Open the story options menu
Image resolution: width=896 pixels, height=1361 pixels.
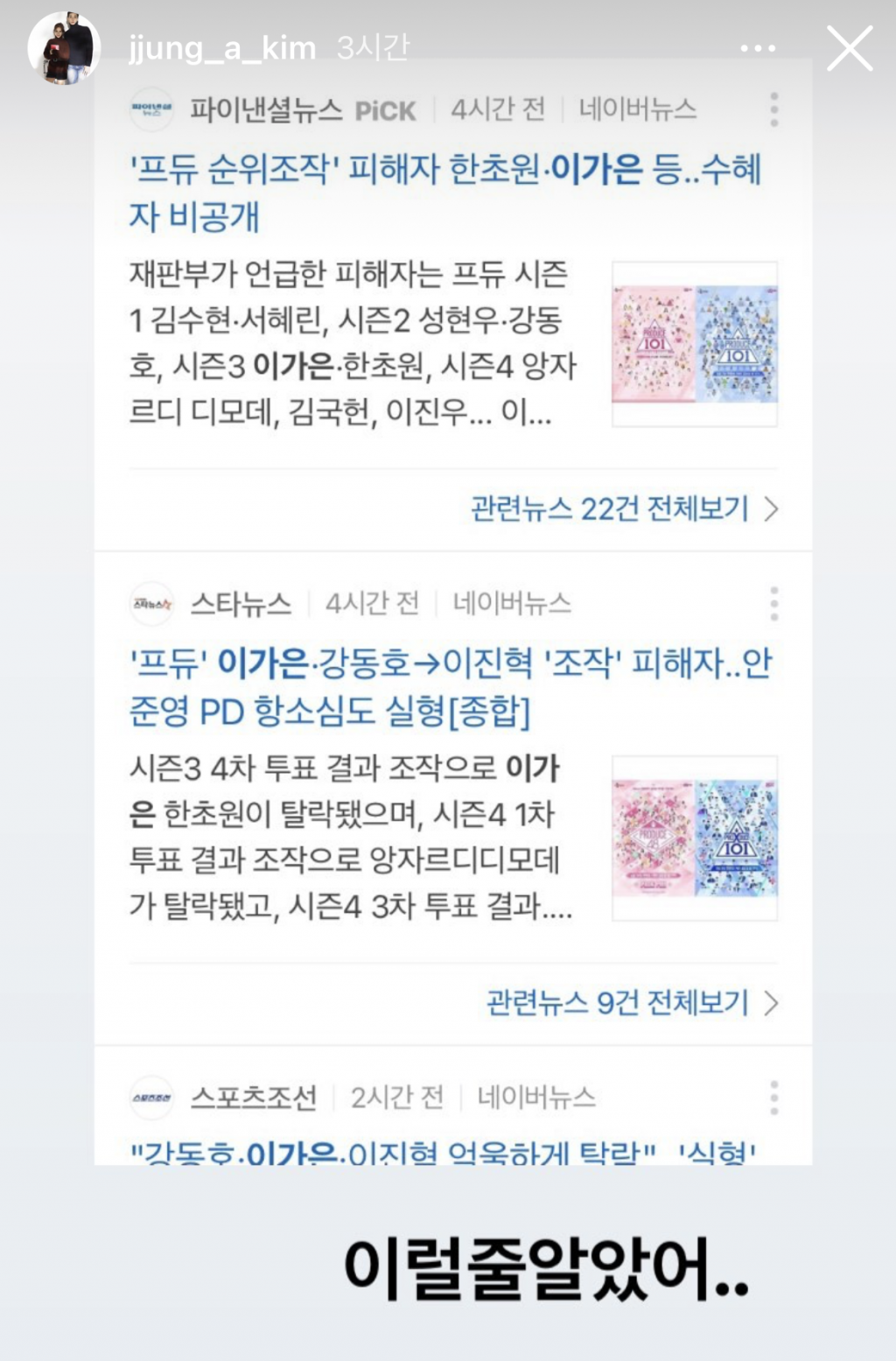(x=758, y=48)
